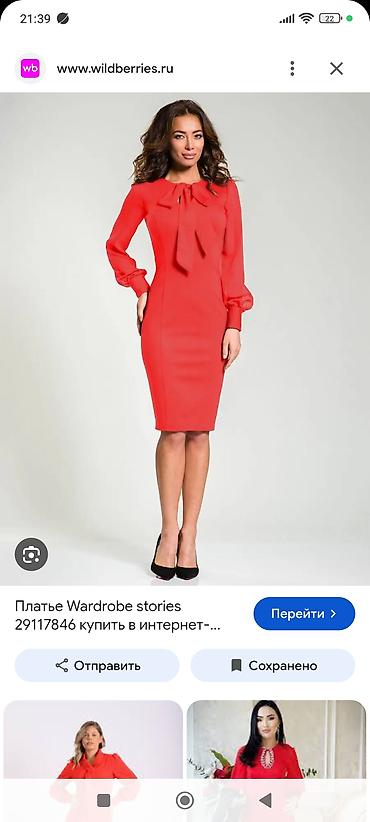Open the three-dot overflow menu
Viewport: 370px width, 822px height.
point(292,68)
